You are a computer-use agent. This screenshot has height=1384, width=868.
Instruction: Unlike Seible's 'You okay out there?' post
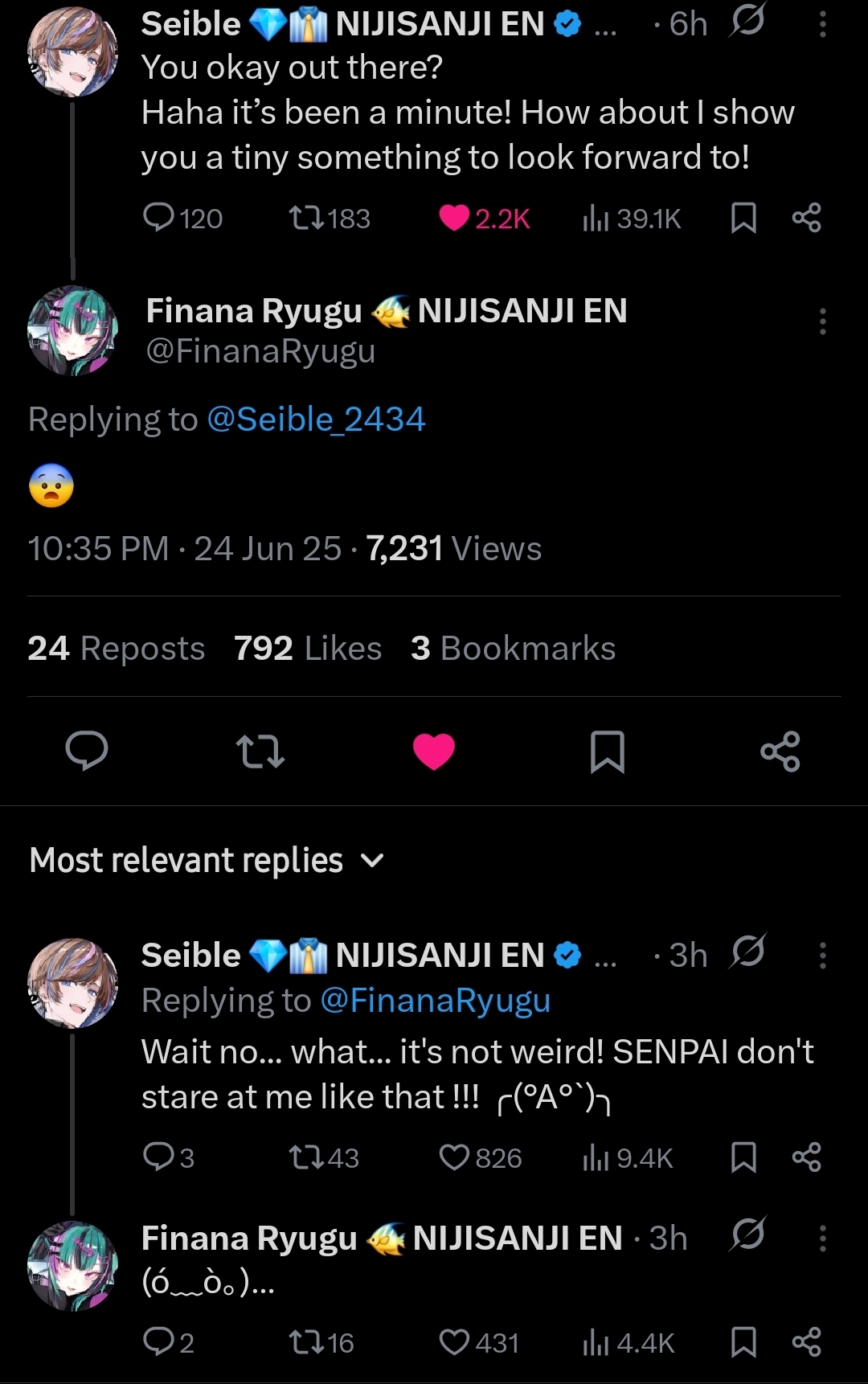(454, 218)
